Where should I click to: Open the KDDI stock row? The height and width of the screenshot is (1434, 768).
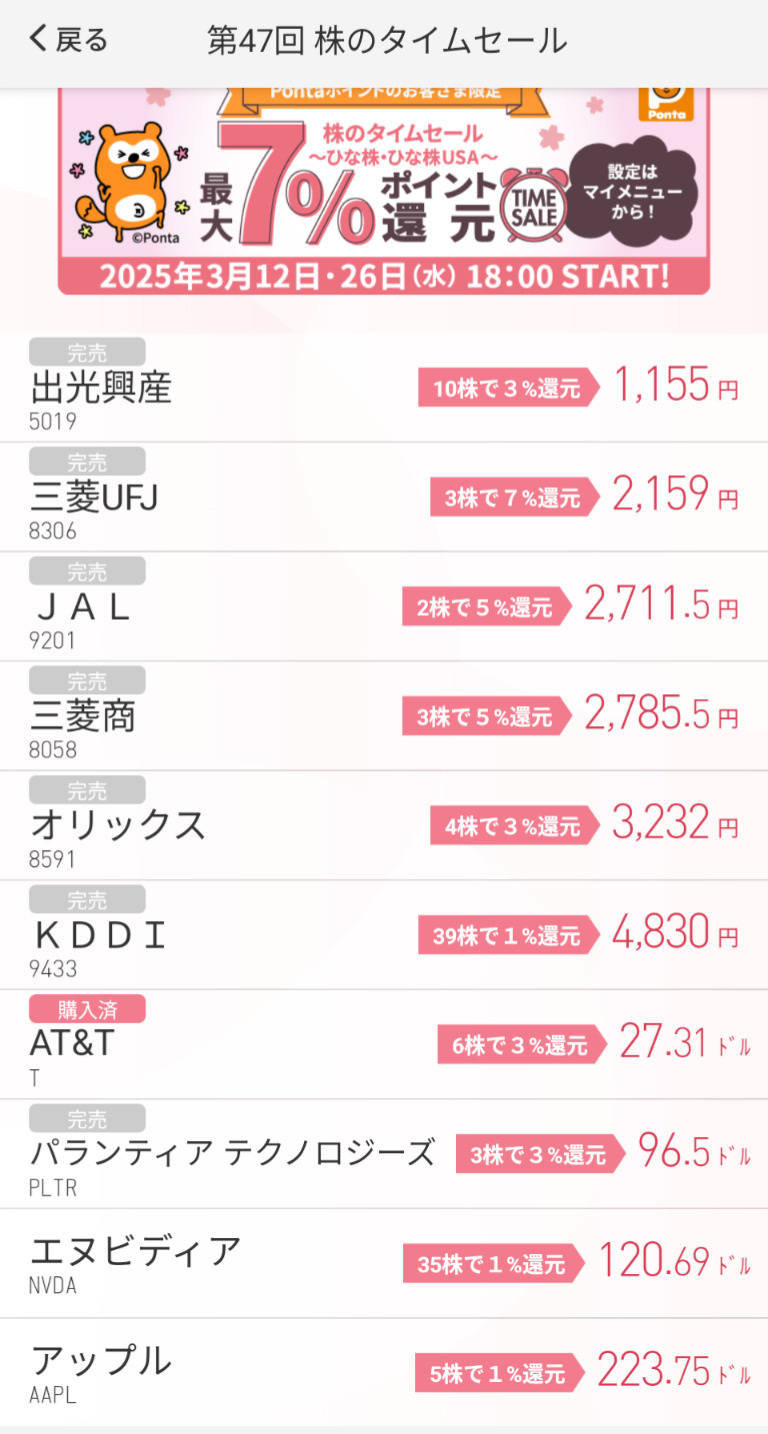384,936
